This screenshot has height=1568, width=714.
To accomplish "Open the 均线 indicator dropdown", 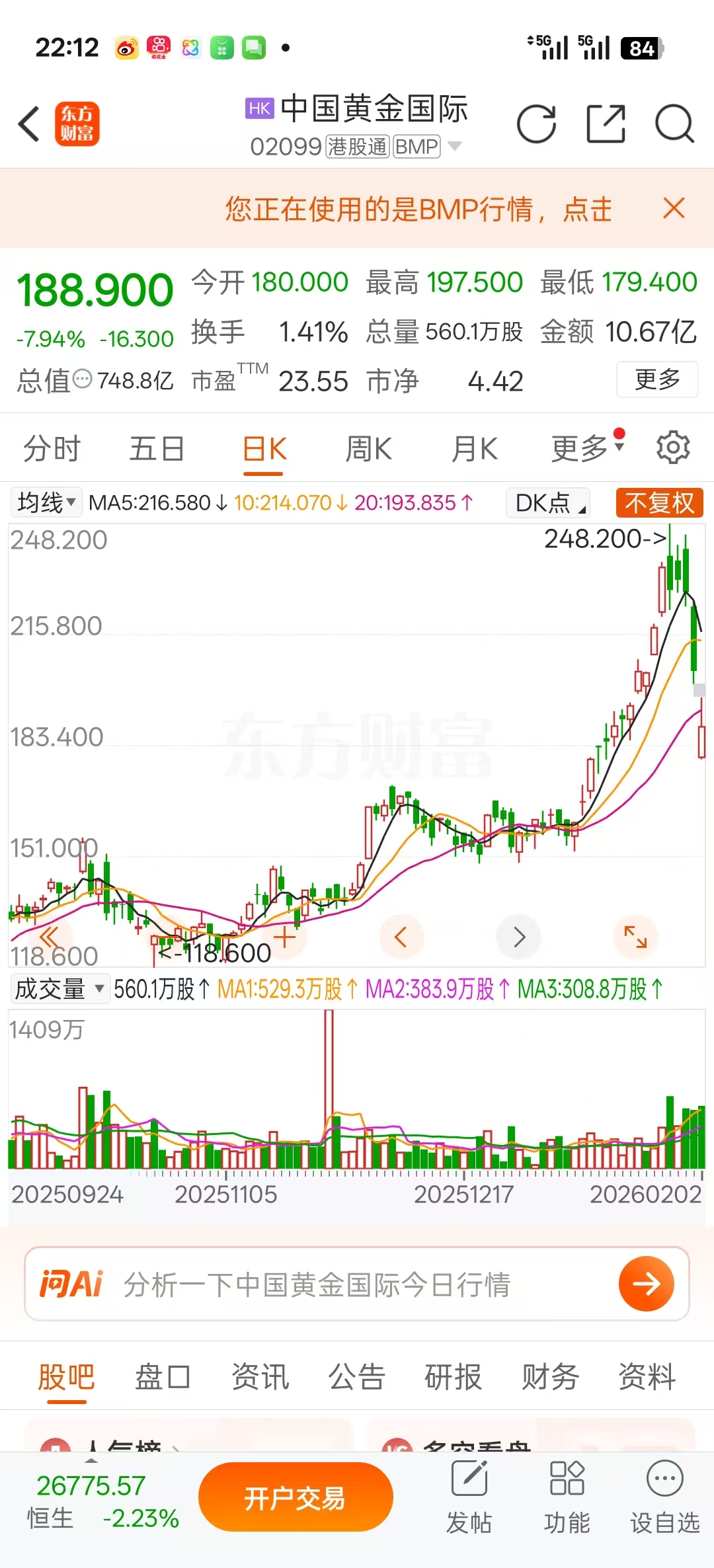I will click(46, 502).
